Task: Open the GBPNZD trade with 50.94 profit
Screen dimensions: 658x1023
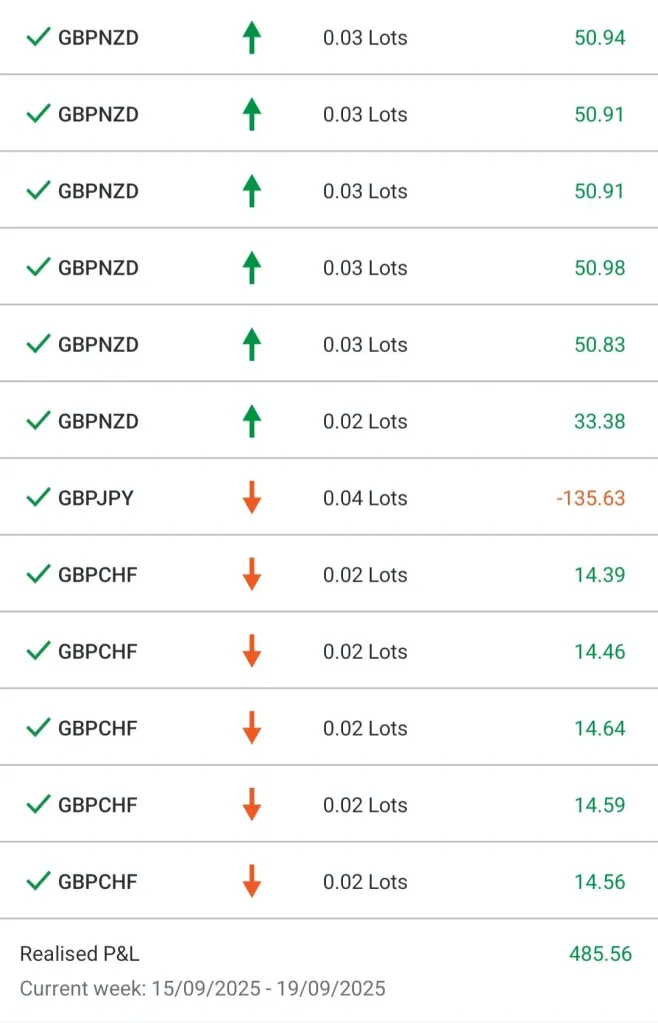Action: point(328,38)
